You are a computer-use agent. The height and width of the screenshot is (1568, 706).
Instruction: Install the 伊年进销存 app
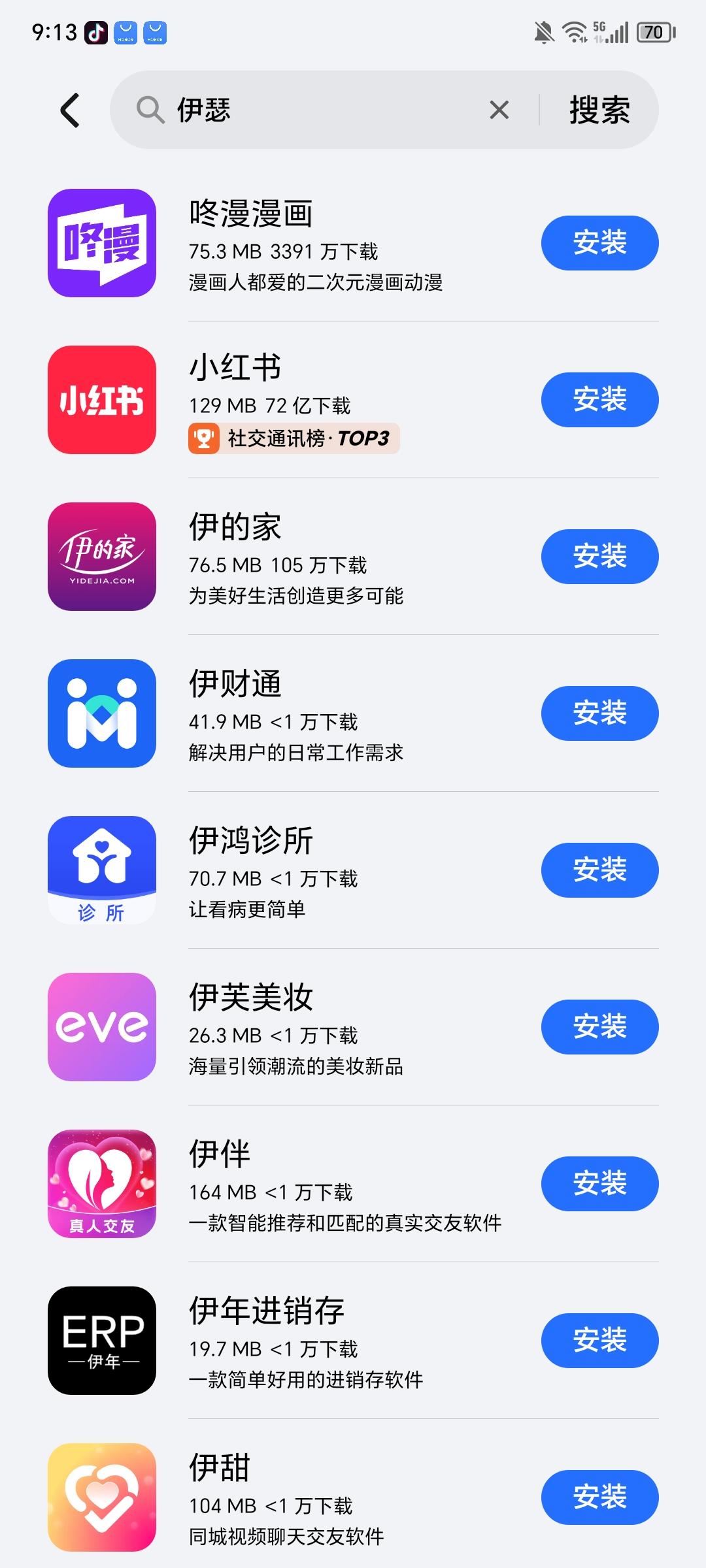599,1341
